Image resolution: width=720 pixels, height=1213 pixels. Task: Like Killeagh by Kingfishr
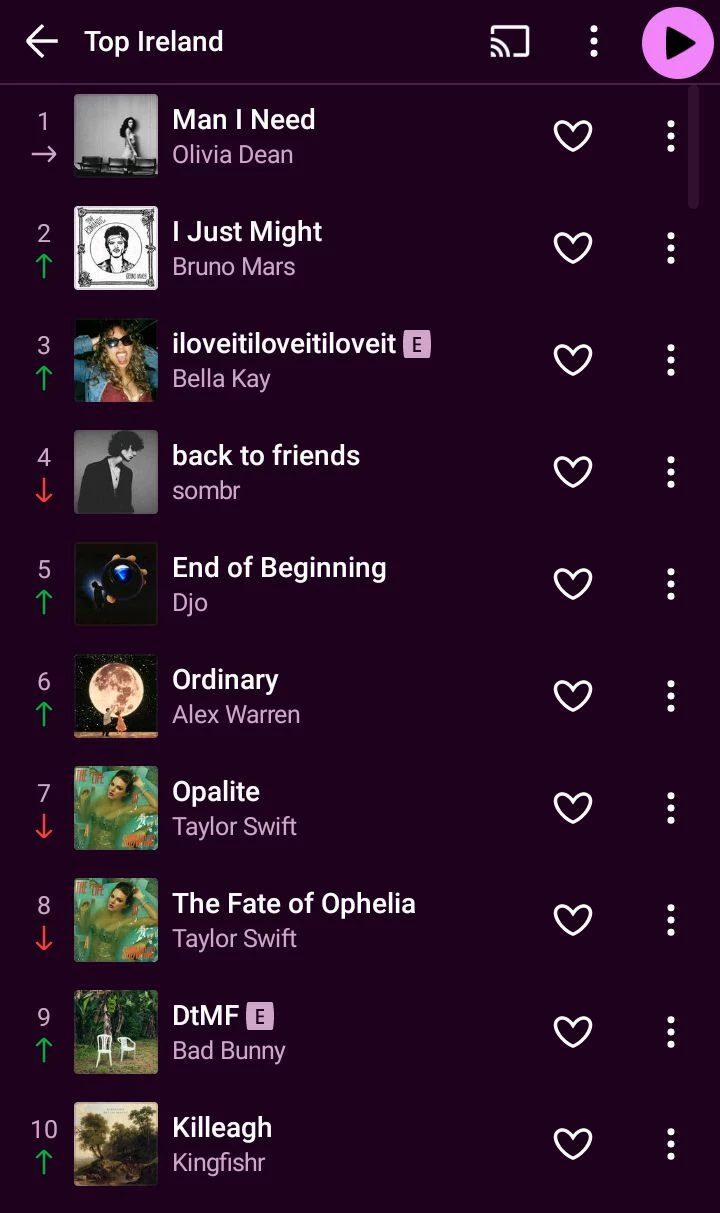point(573,1144)
